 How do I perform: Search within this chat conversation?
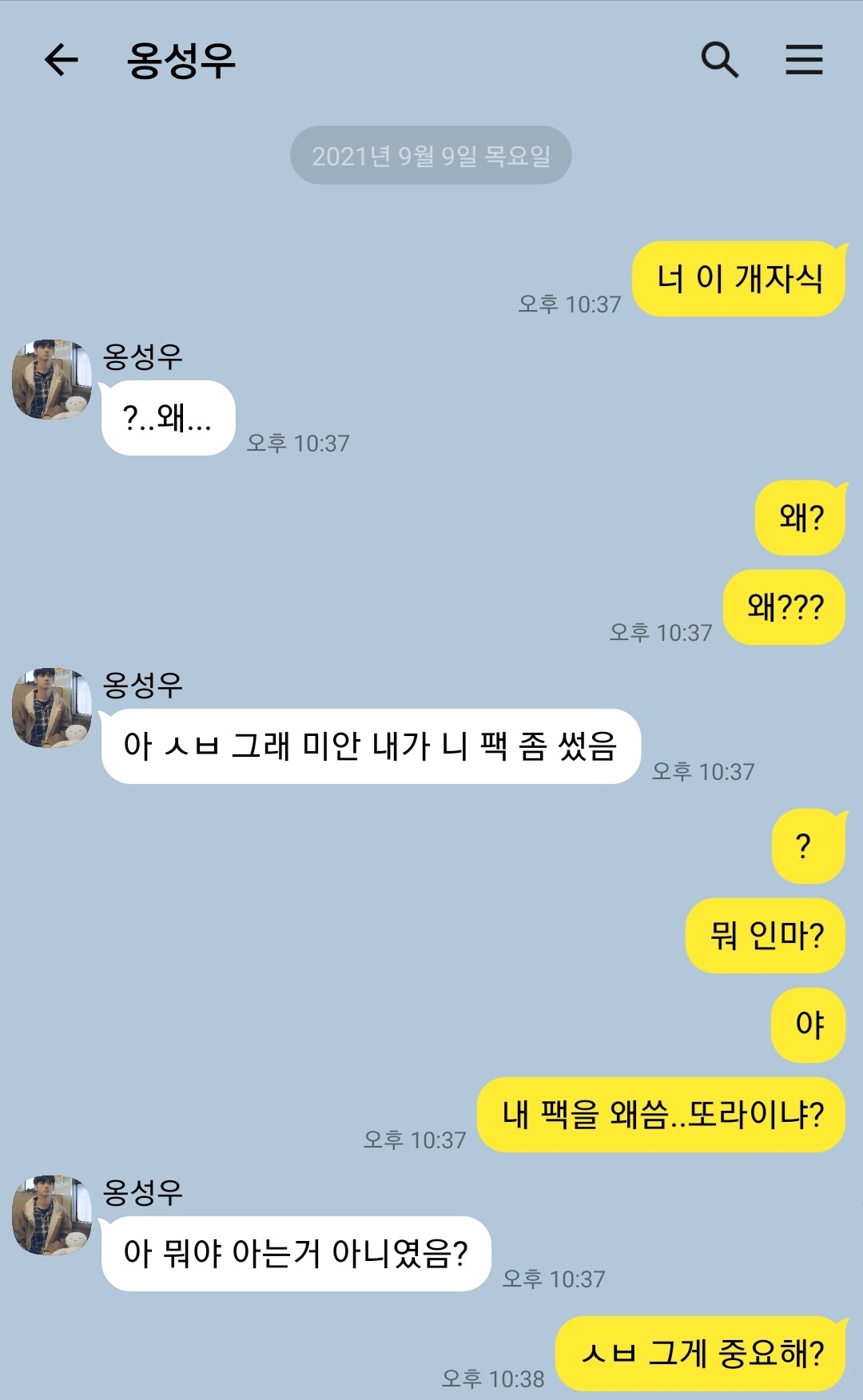719,60
